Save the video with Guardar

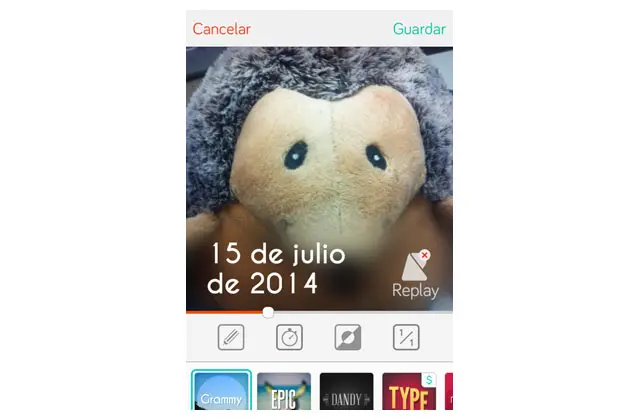pyautogui.click(x=419, y=29)
